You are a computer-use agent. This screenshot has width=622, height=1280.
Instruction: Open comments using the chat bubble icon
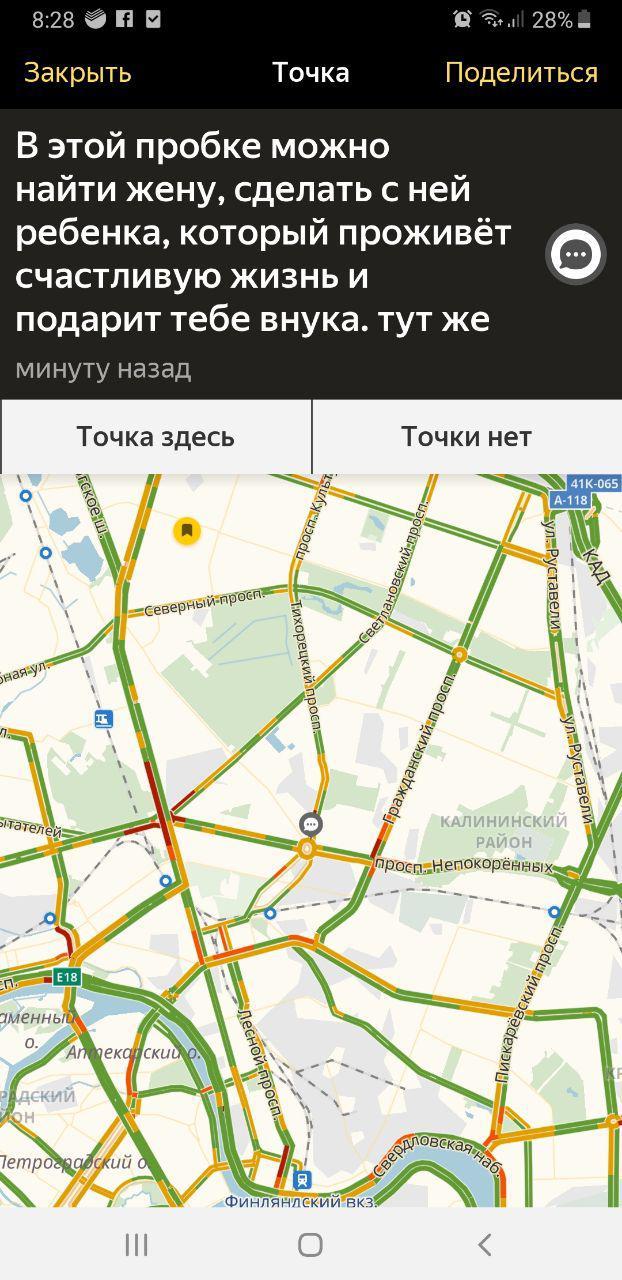point(576,255)
